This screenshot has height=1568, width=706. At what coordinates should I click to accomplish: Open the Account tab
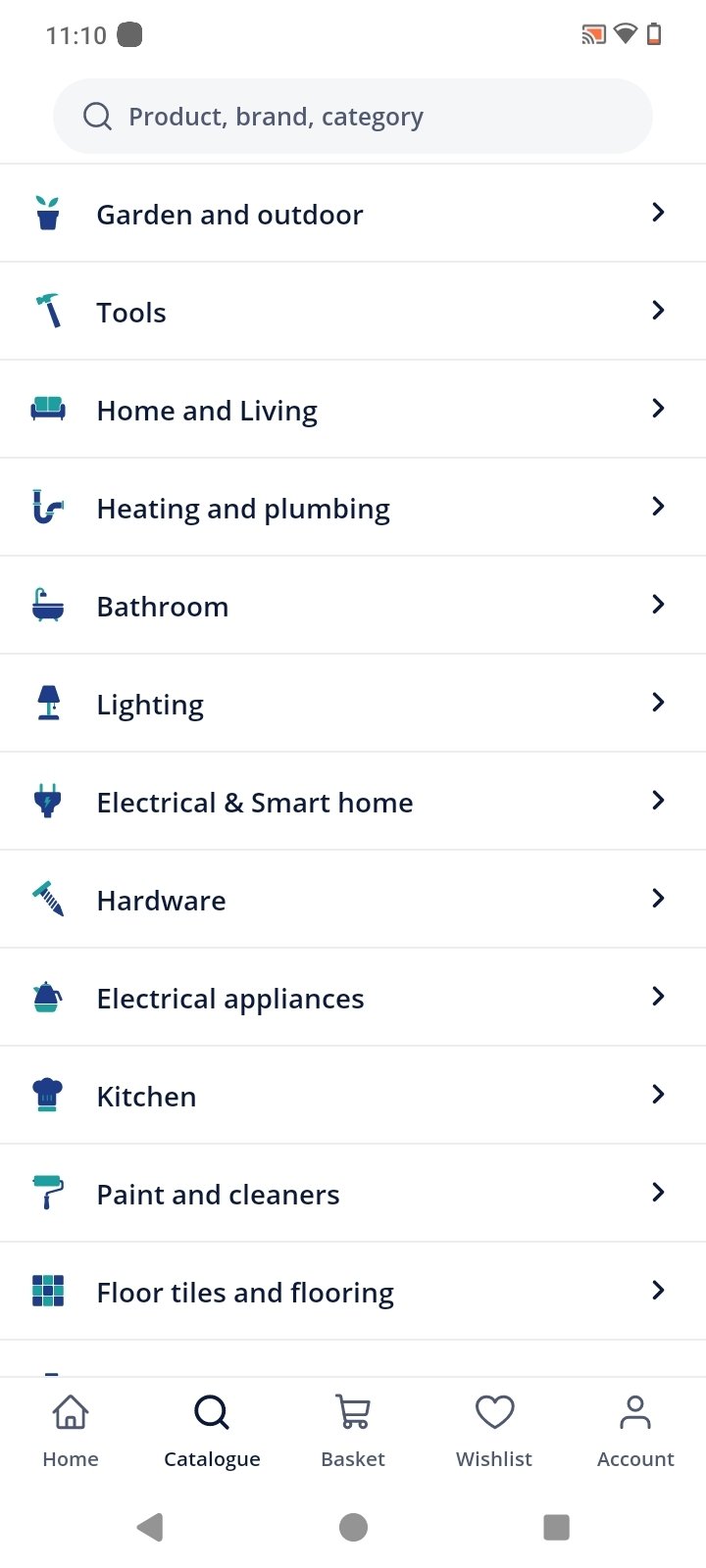click(635, 1431)
